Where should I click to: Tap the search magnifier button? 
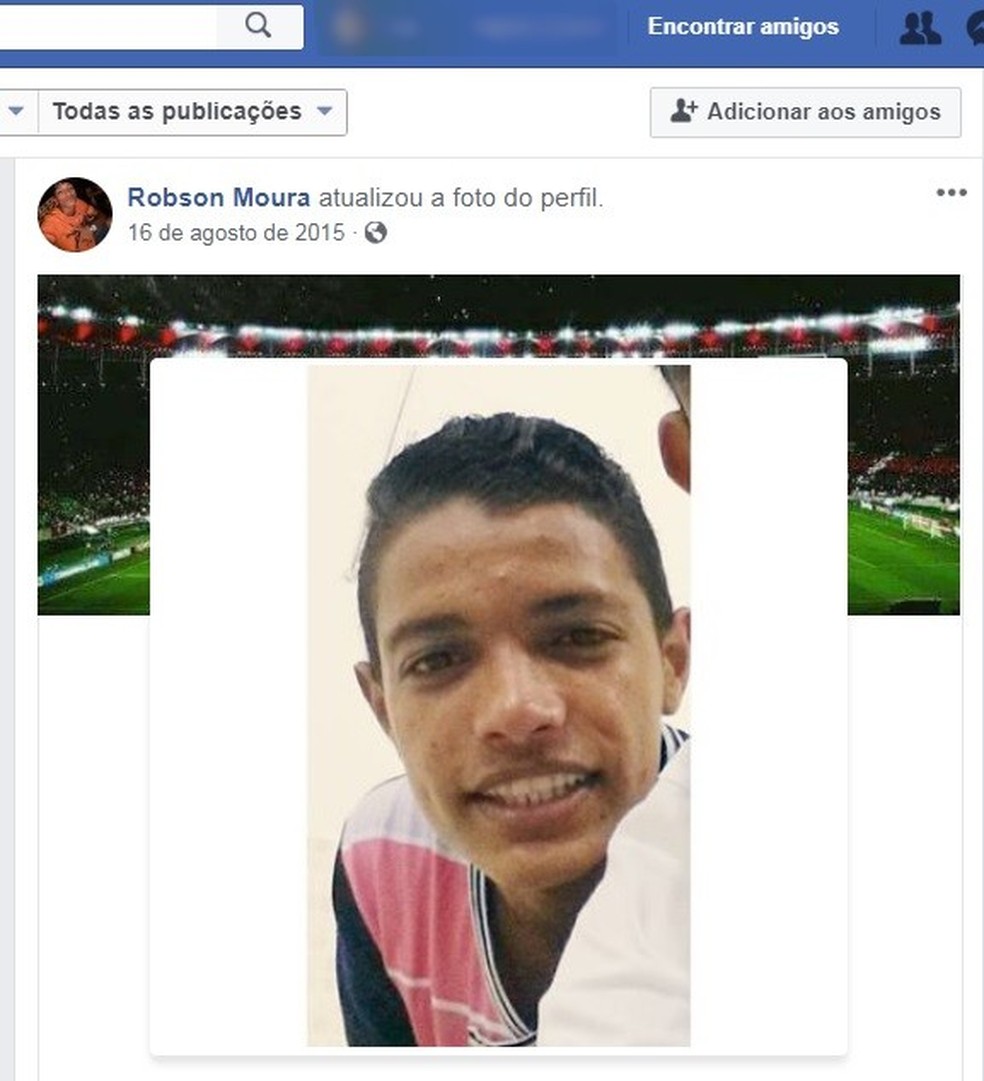pyautogui.click(x=258, y=26)
